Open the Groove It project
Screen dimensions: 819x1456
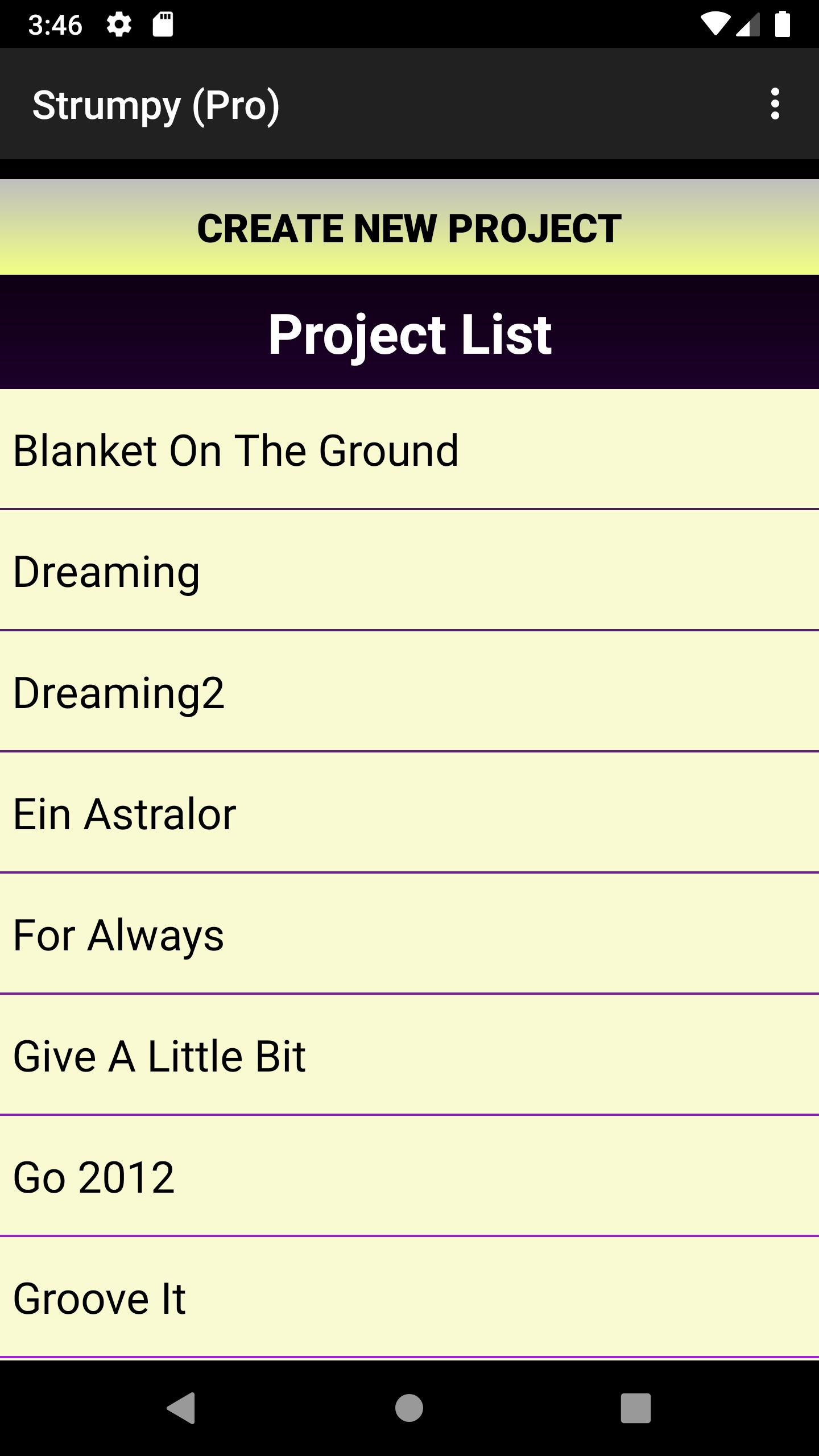pos(409,1297)
